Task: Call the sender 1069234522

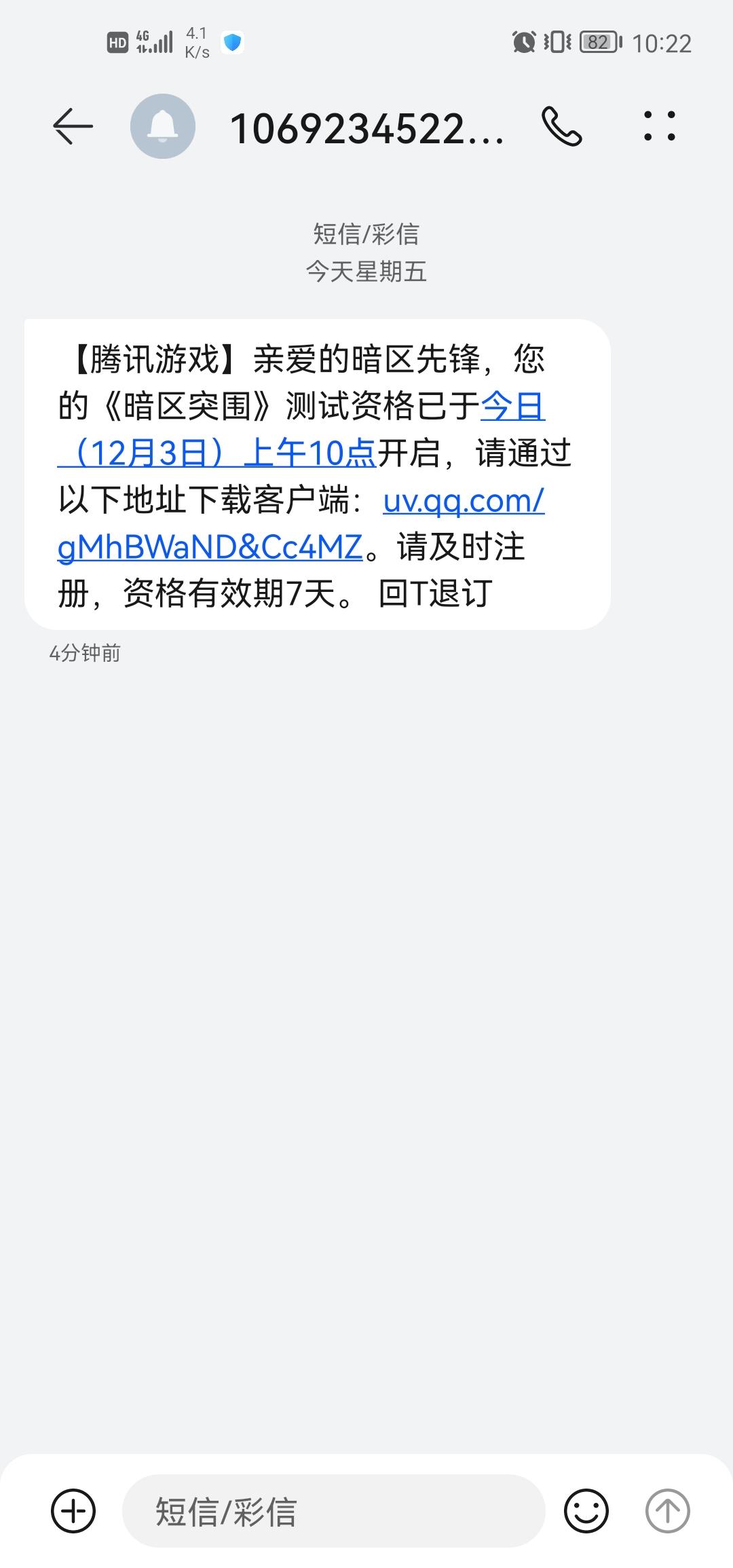Action: (x=561, y=126)
